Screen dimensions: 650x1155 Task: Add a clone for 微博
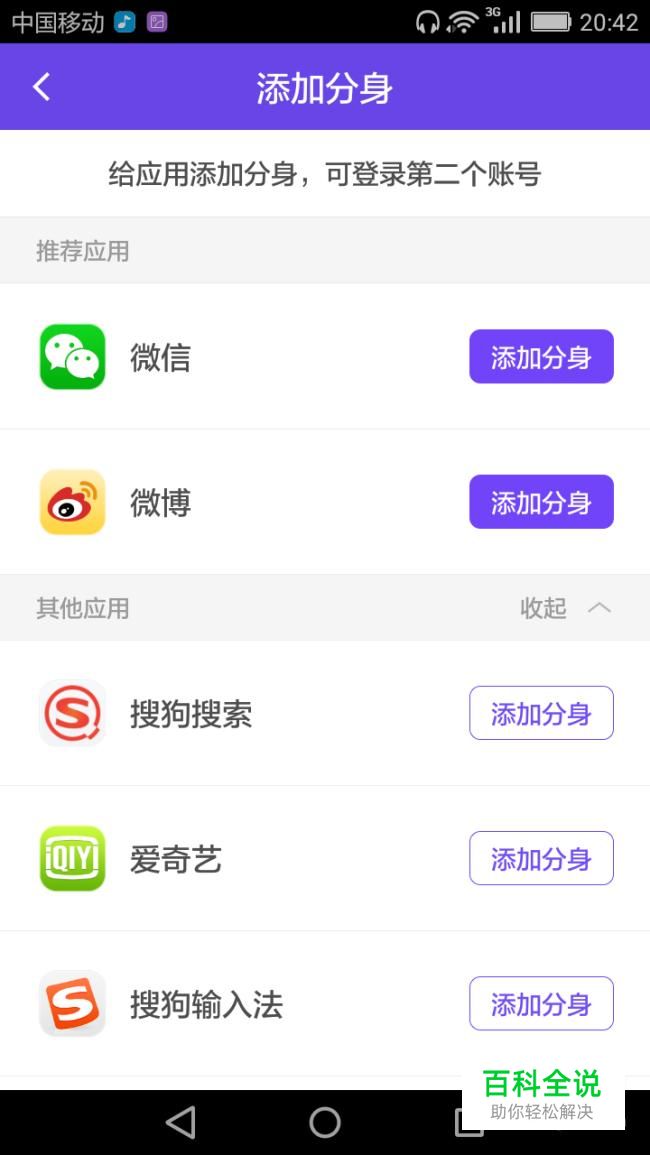[541, 502]
